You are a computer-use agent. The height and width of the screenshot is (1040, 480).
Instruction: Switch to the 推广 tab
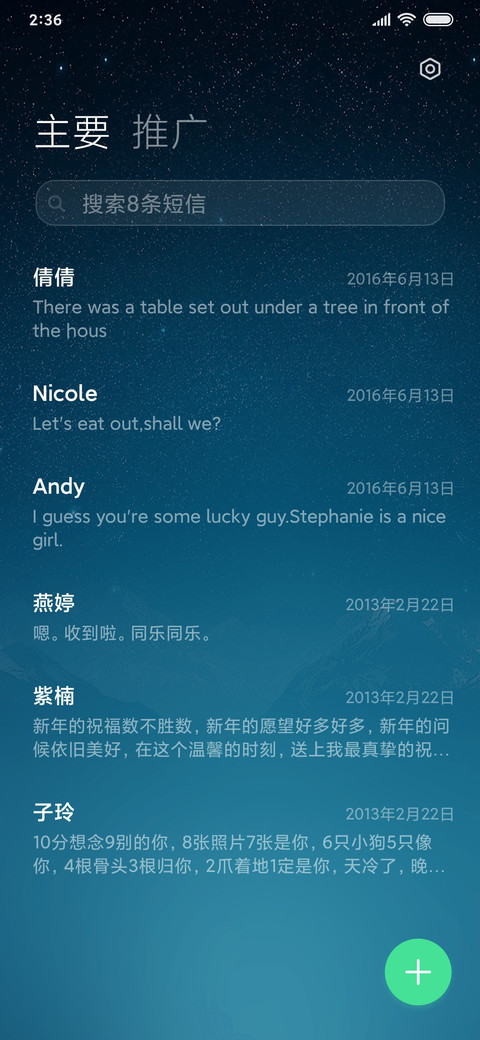170,131
